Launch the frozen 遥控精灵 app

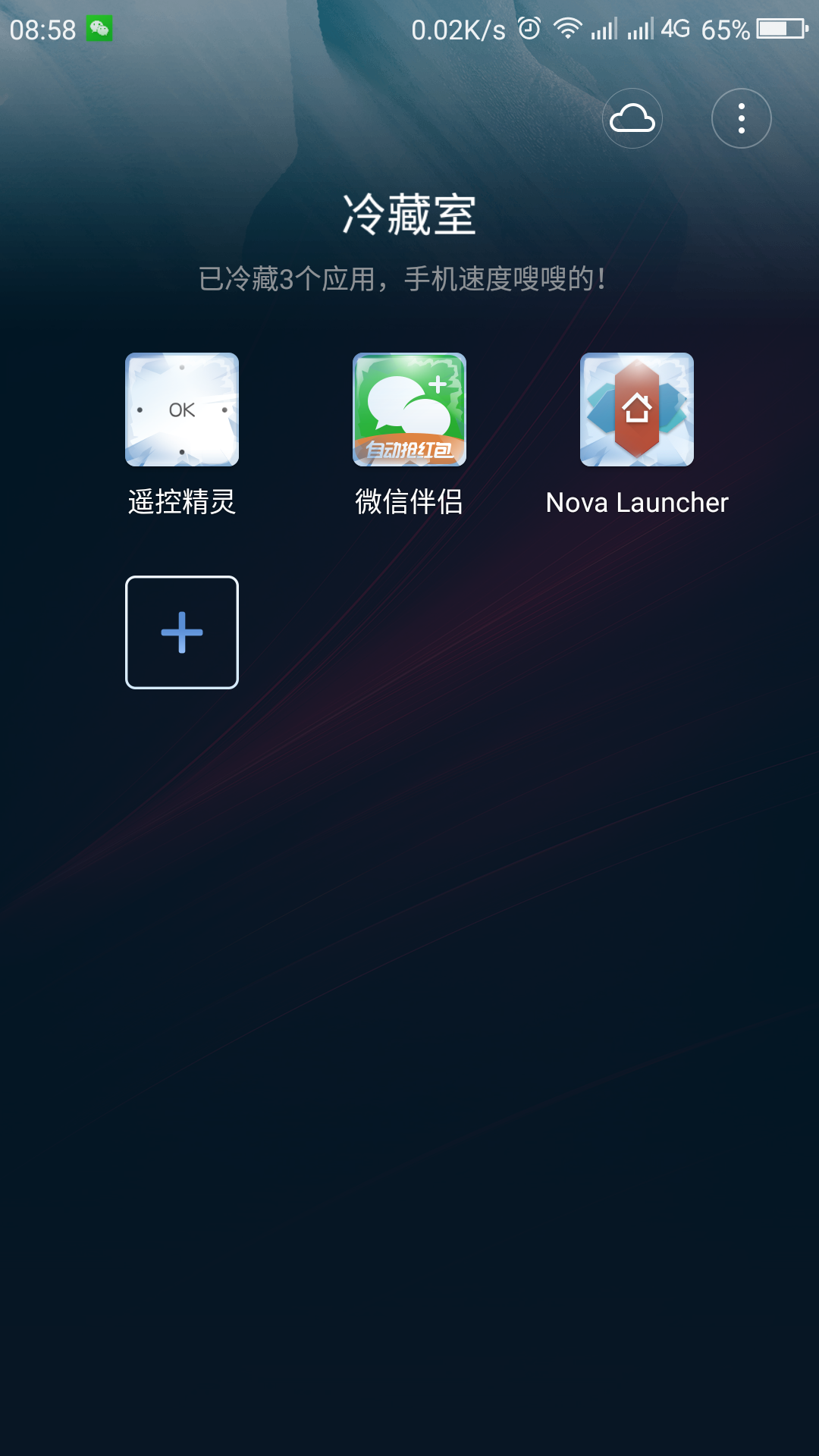point(182,409)
